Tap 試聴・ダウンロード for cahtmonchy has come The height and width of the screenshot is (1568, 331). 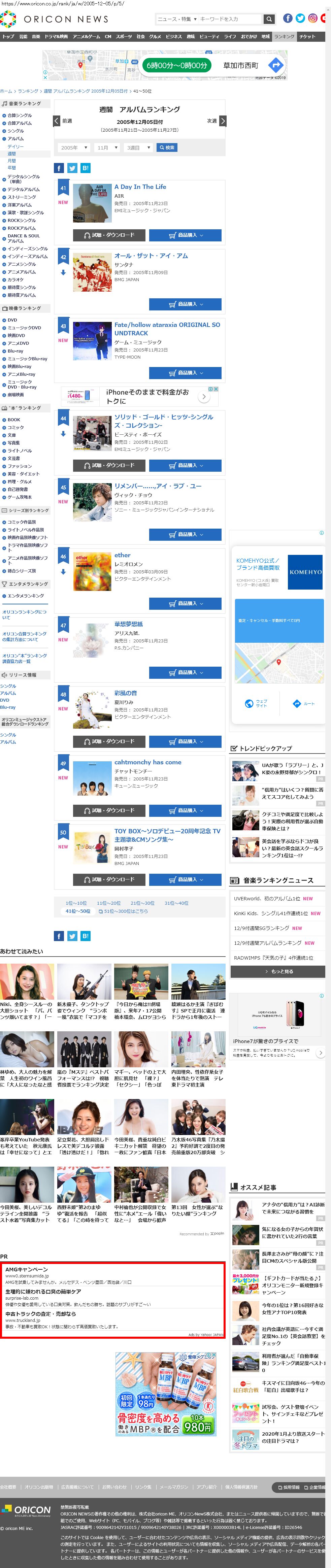108,810
